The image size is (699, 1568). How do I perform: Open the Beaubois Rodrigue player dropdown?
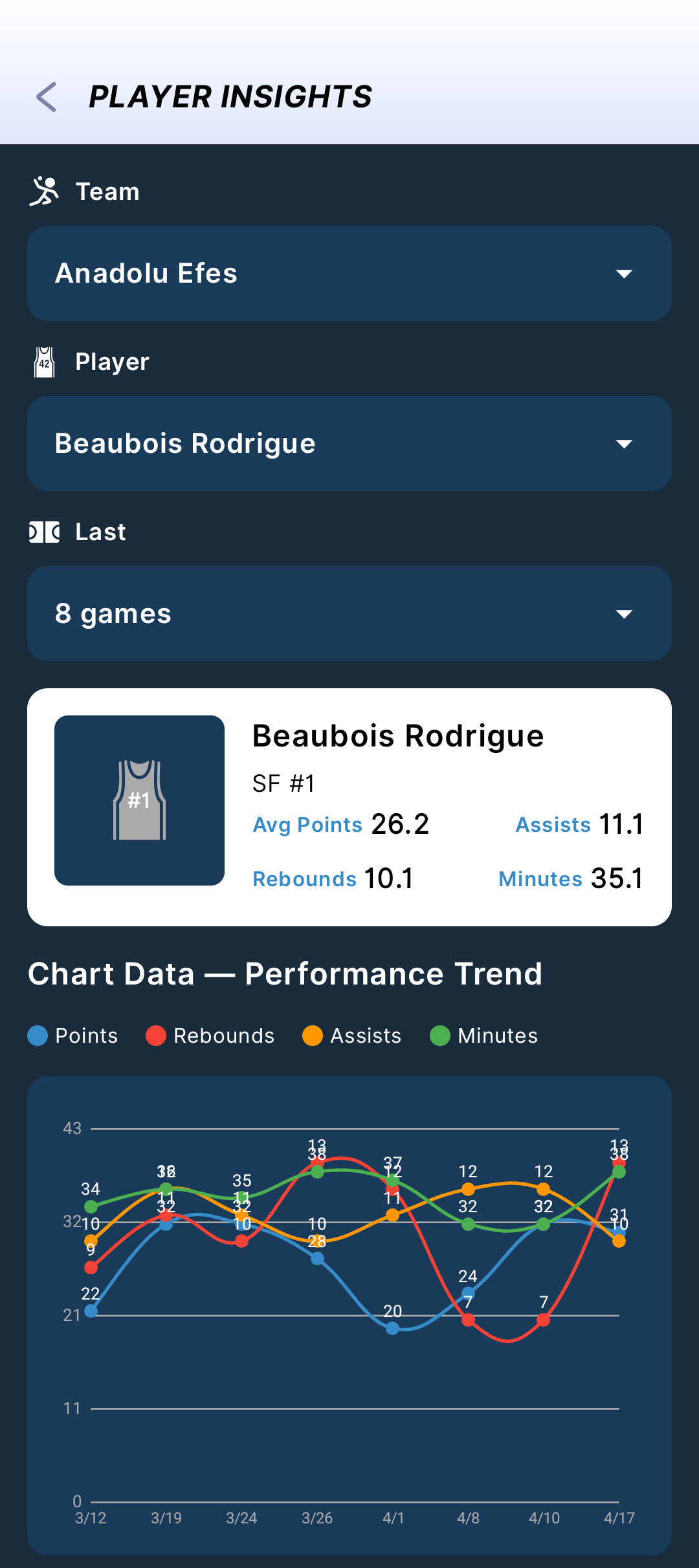349,442
